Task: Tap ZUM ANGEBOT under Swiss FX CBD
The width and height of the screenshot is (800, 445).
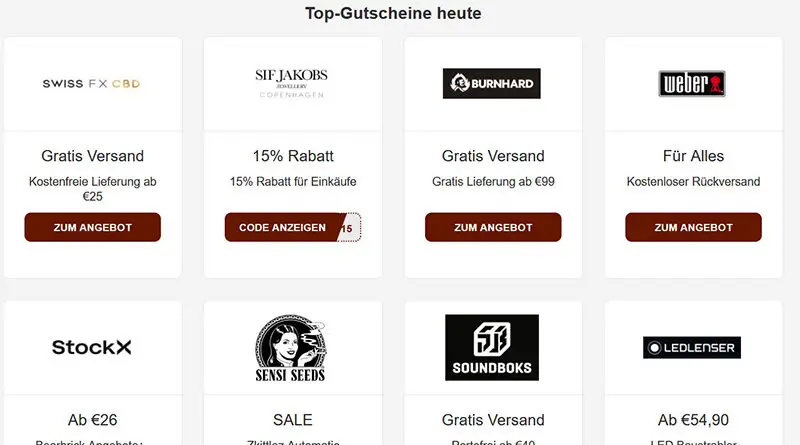Action: coord(92,228)
